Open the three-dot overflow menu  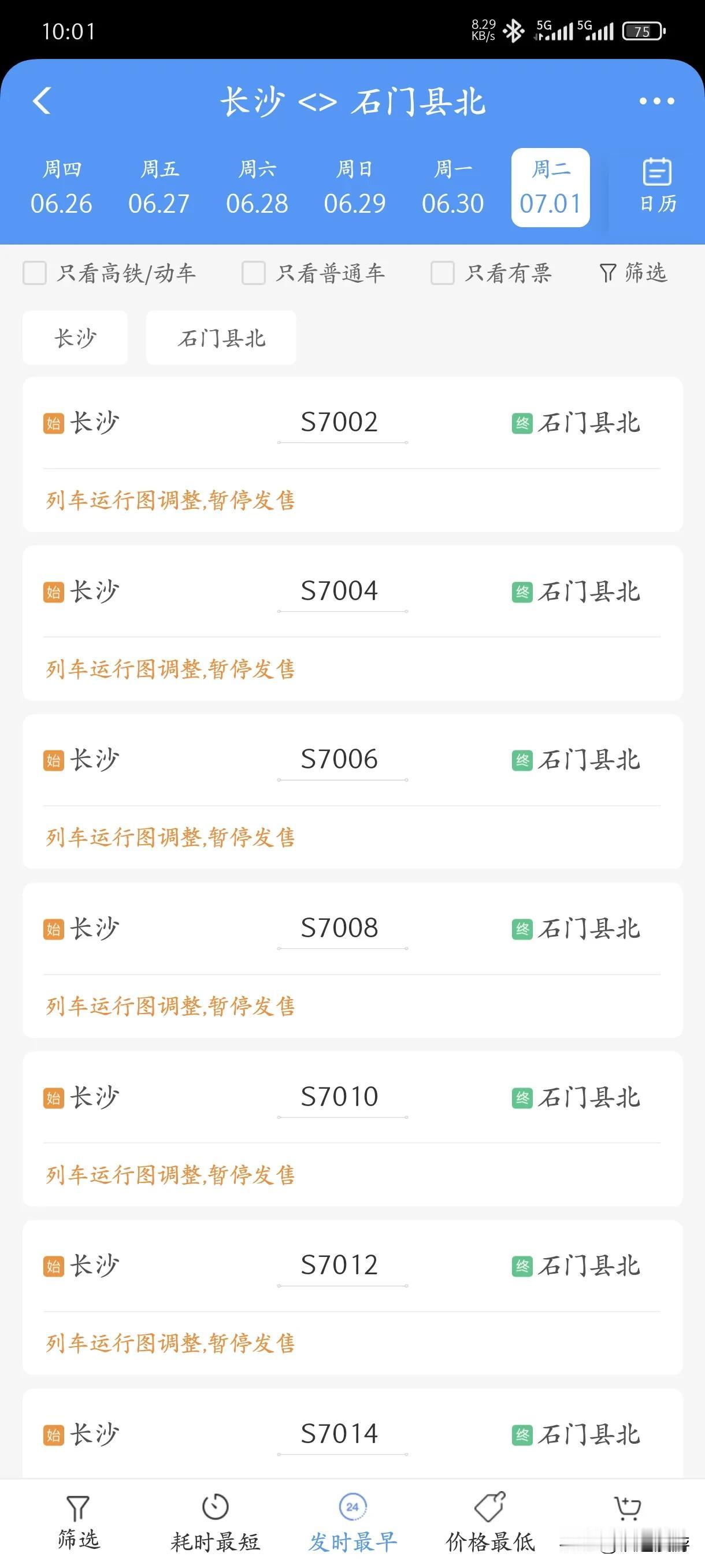[656, 101]
